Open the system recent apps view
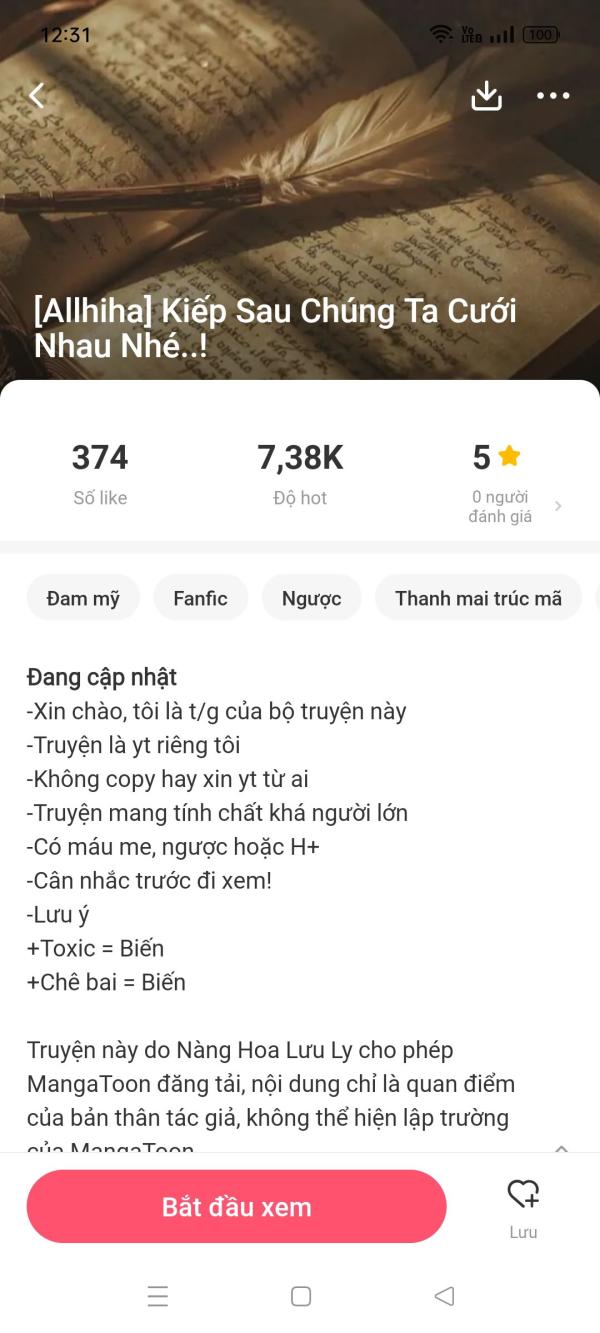 point(158,1296)
